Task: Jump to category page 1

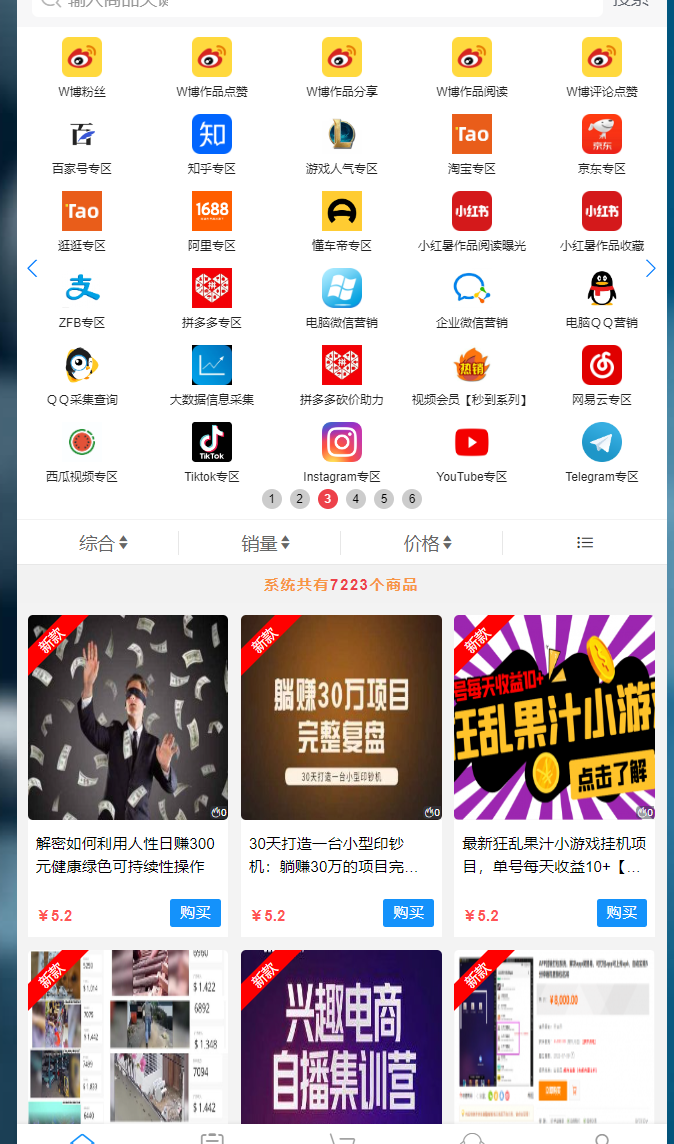Action: pyautogui.click(x=272, y=499)
